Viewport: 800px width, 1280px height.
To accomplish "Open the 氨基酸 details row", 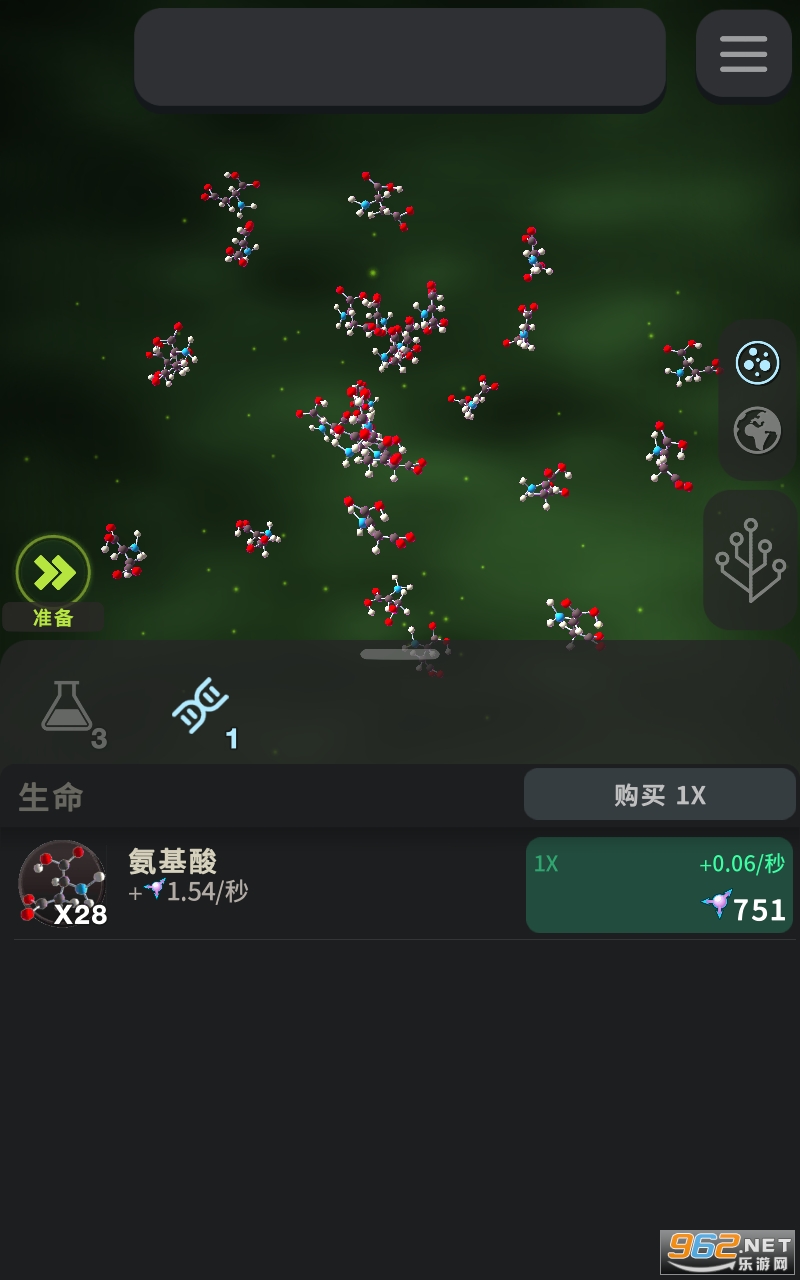I will [265, 884].
